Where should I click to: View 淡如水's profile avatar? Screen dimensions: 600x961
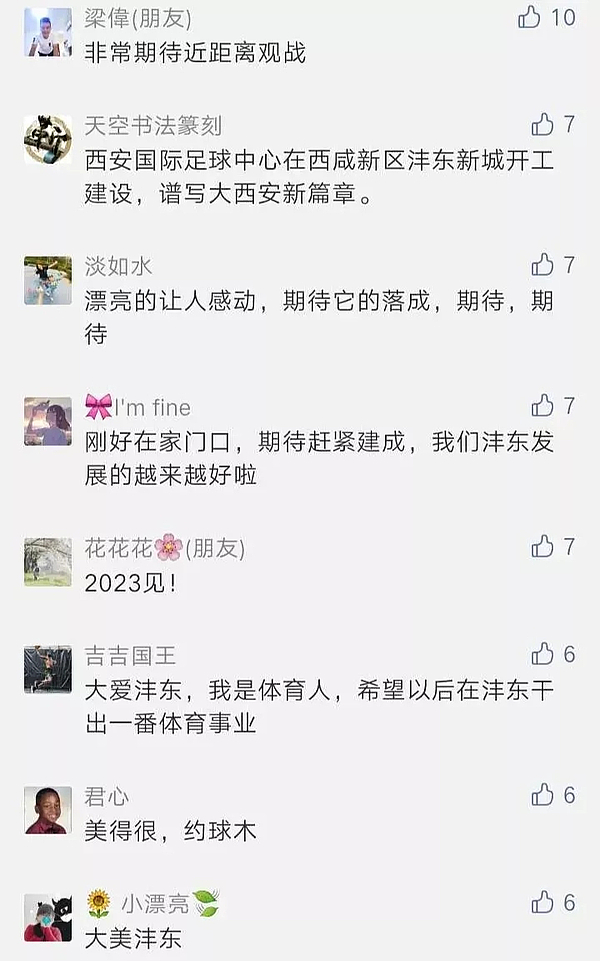click(x=48, y=281)
